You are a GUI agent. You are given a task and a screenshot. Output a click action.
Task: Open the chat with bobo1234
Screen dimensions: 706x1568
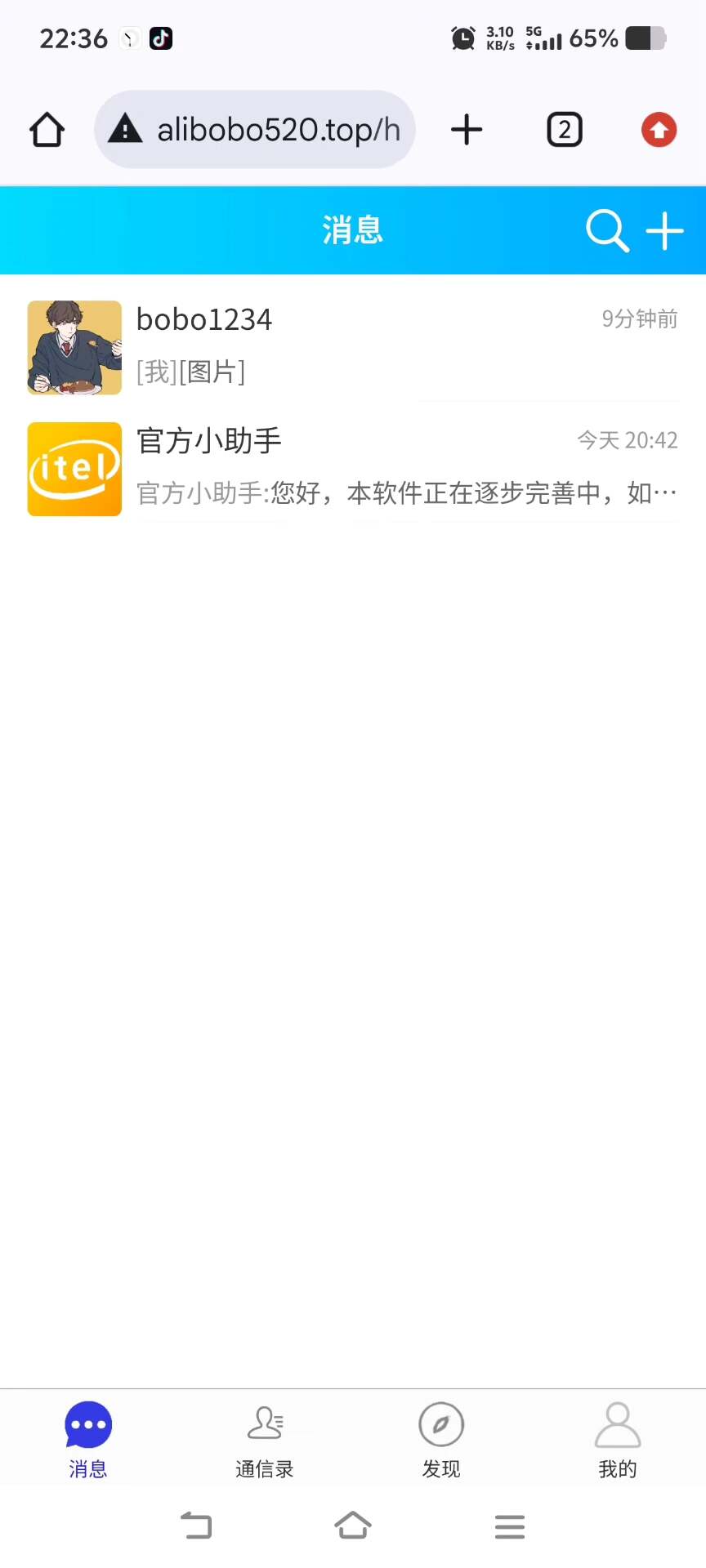point(353,346)
